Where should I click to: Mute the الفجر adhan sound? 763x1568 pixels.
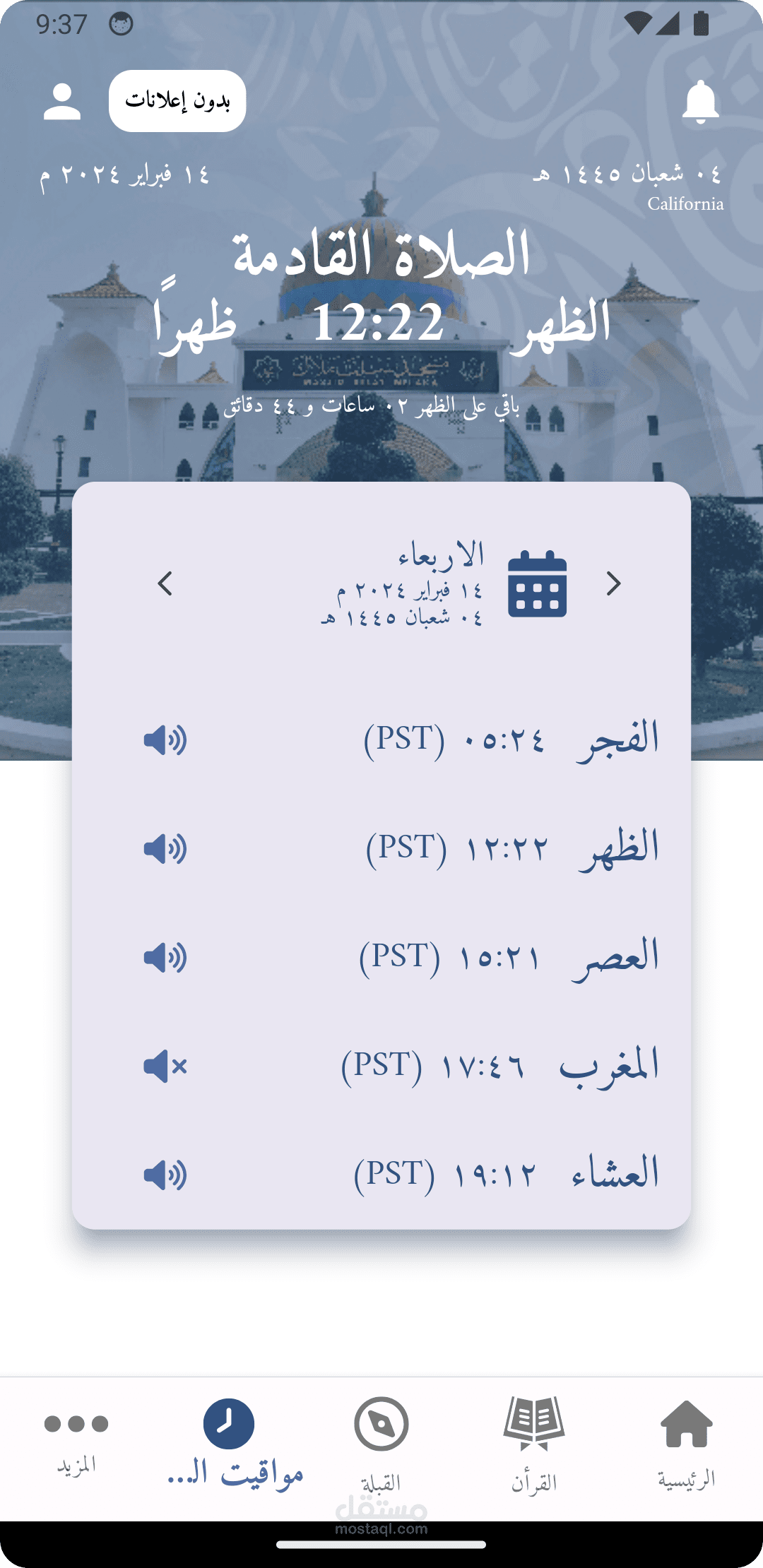coord(165,740)
